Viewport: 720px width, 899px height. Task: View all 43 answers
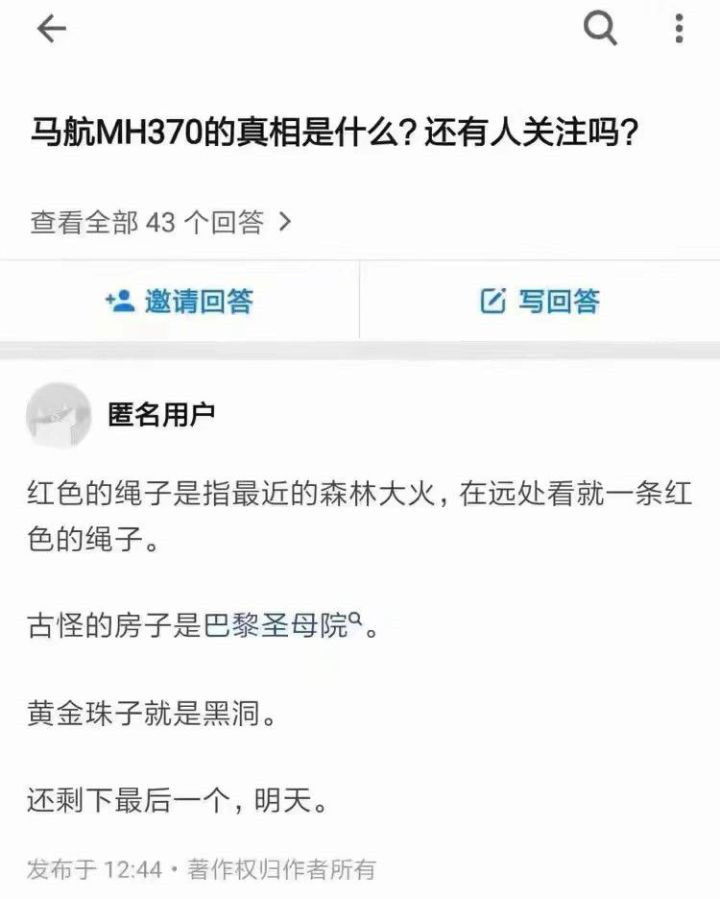(160, 222)
